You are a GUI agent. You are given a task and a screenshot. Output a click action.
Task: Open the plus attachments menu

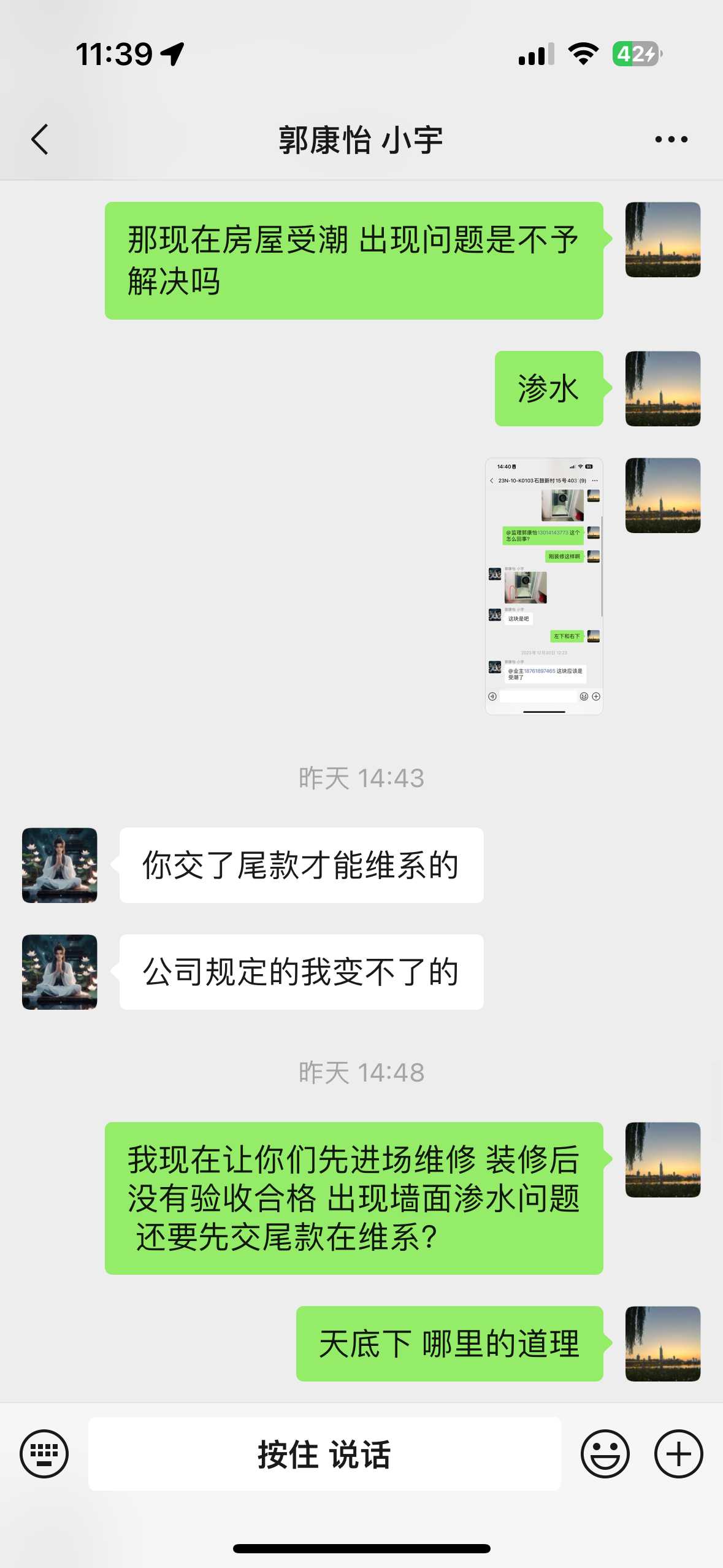click(678, 1453)
